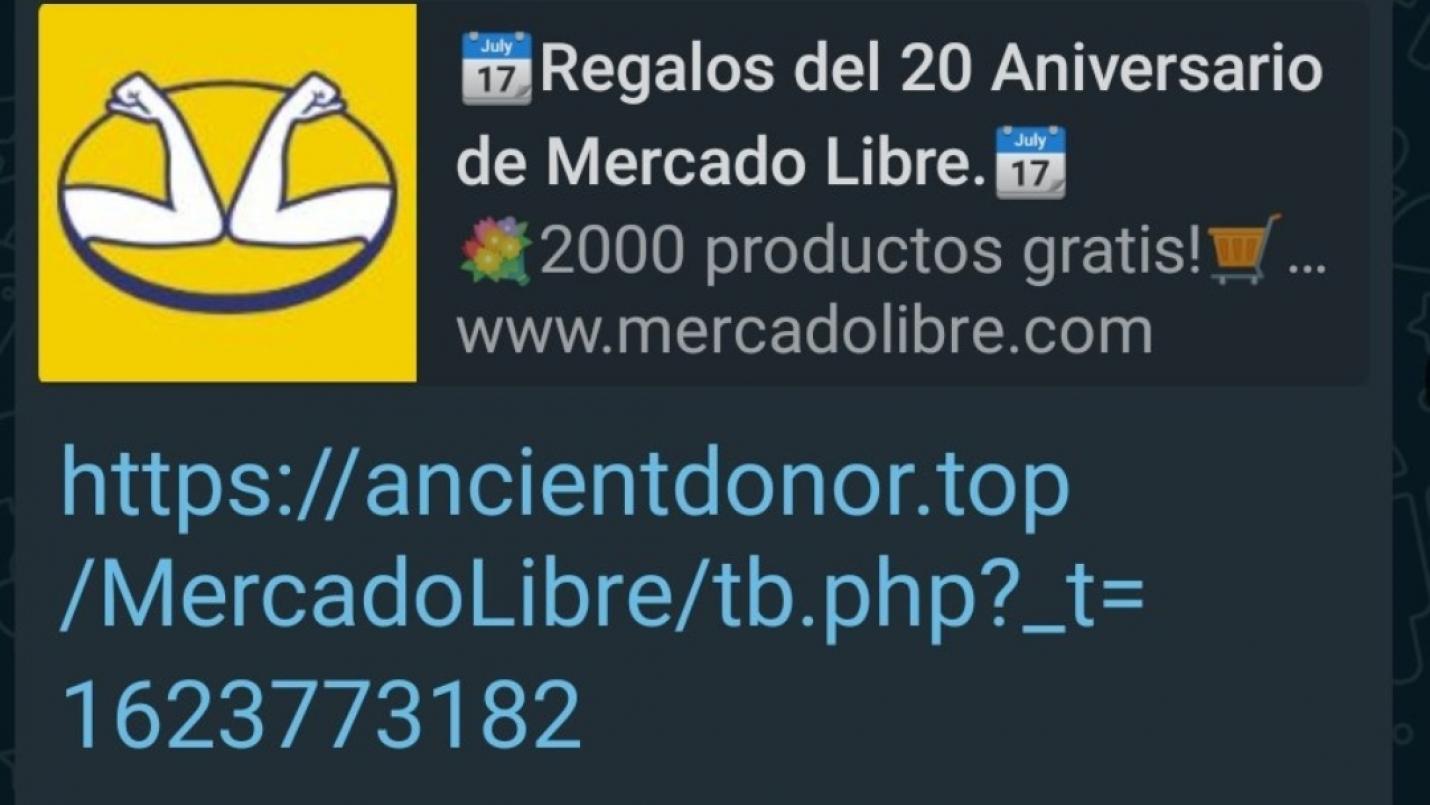The width and height of the screenshot is (1430, 805).
Task: Open the ancientdonor.top link
Action: (566, 484)
